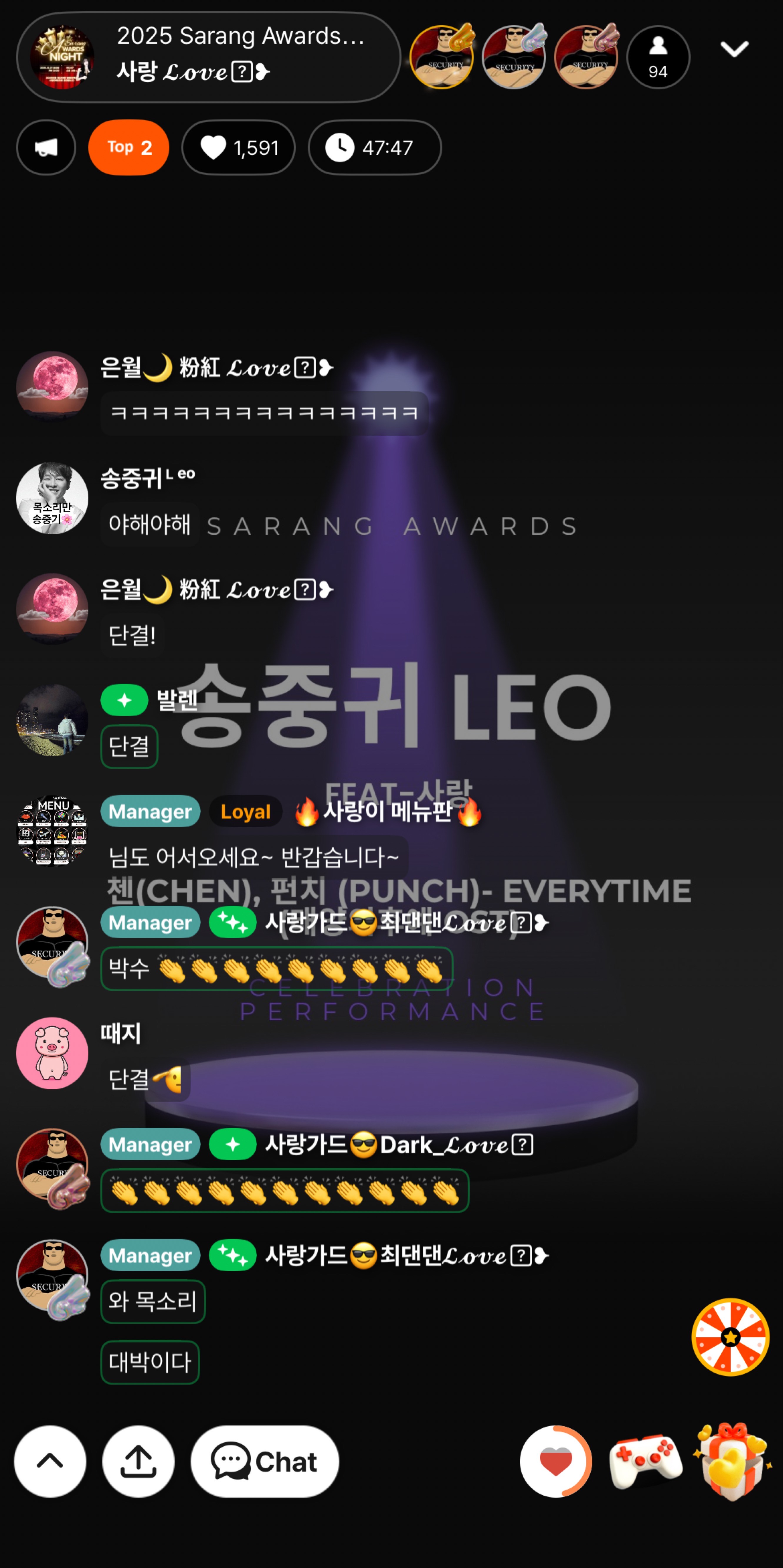Send a heart like
This screenshot has height=1568, width=783.
coord(555,1461)
